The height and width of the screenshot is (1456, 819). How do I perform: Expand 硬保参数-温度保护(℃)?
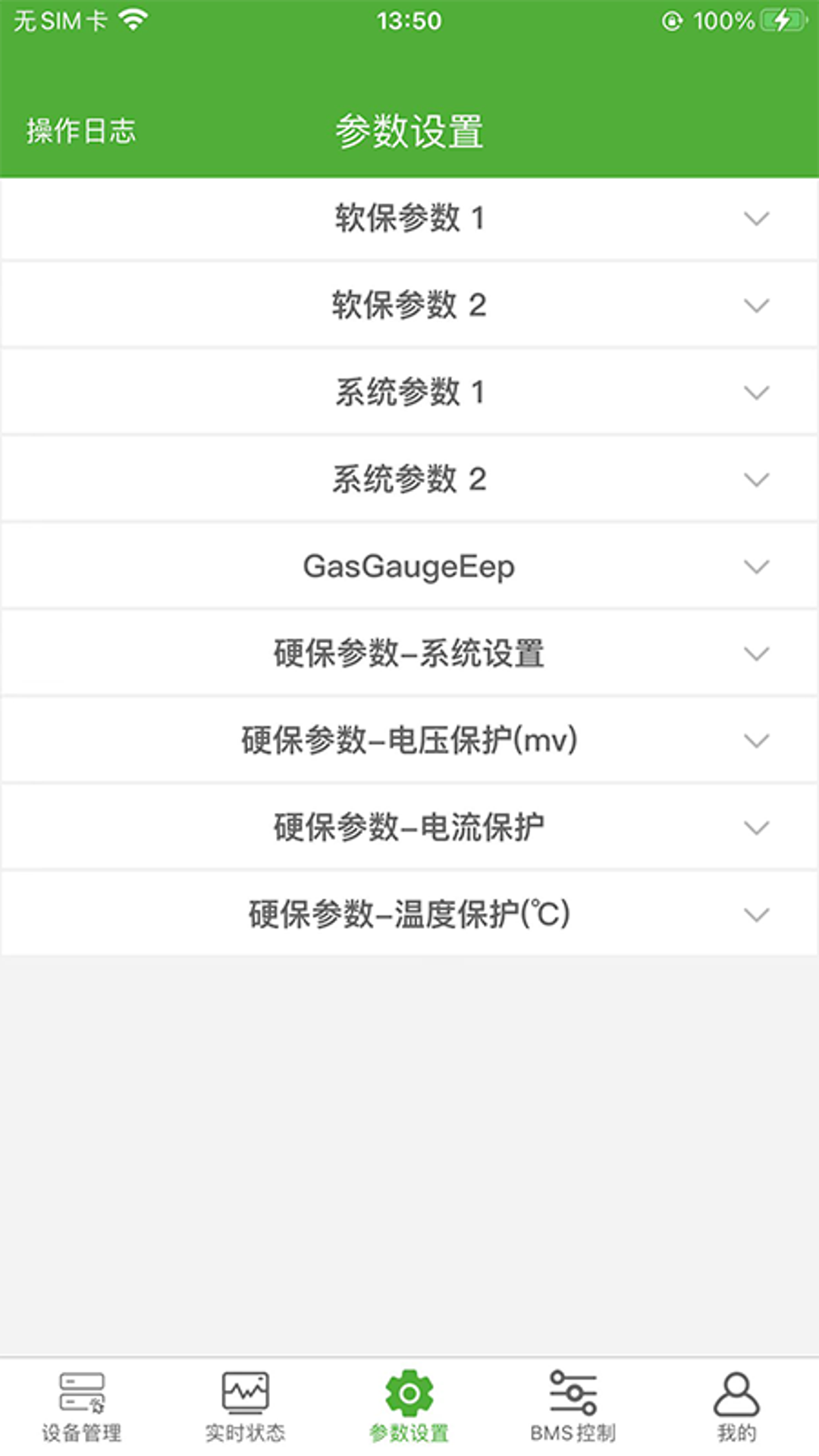(409, 912)
